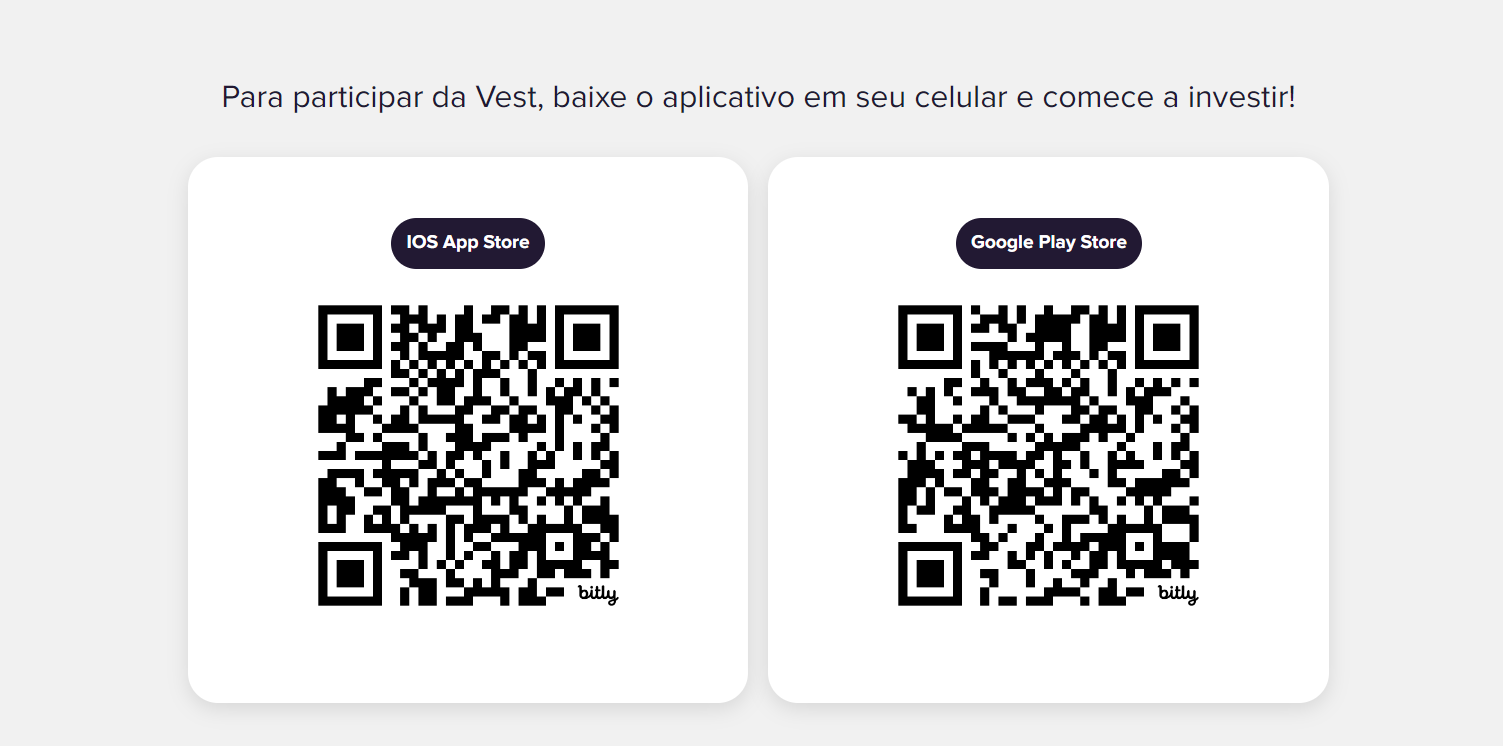This screenshot has width=1503, height=746.
Task: Tap the IOS App Store button
Action: (467, 243)
